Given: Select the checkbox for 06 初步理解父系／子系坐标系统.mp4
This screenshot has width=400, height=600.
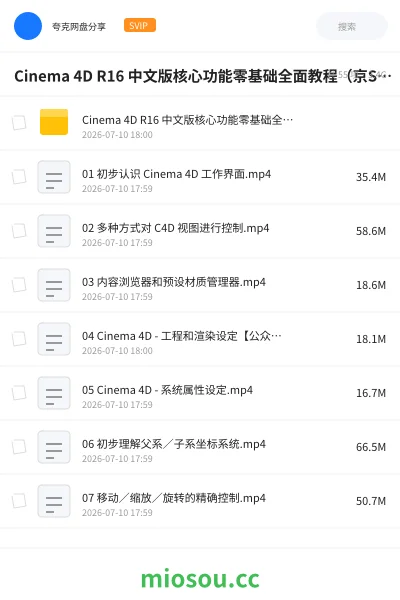Looking at the screenshot, I should tap(19, 447).
